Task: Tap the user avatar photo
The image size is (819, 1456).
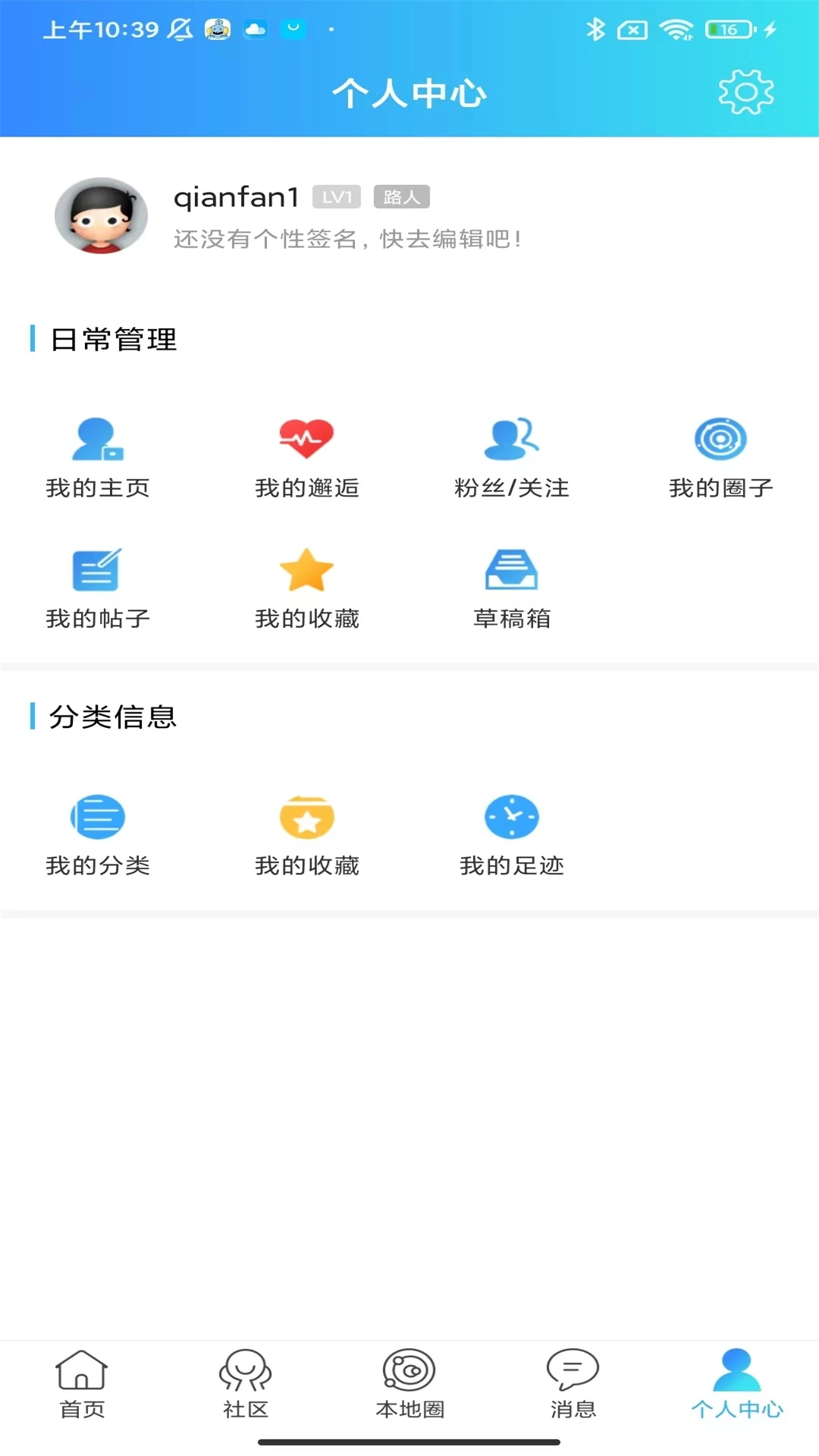Action: (101, 215)
